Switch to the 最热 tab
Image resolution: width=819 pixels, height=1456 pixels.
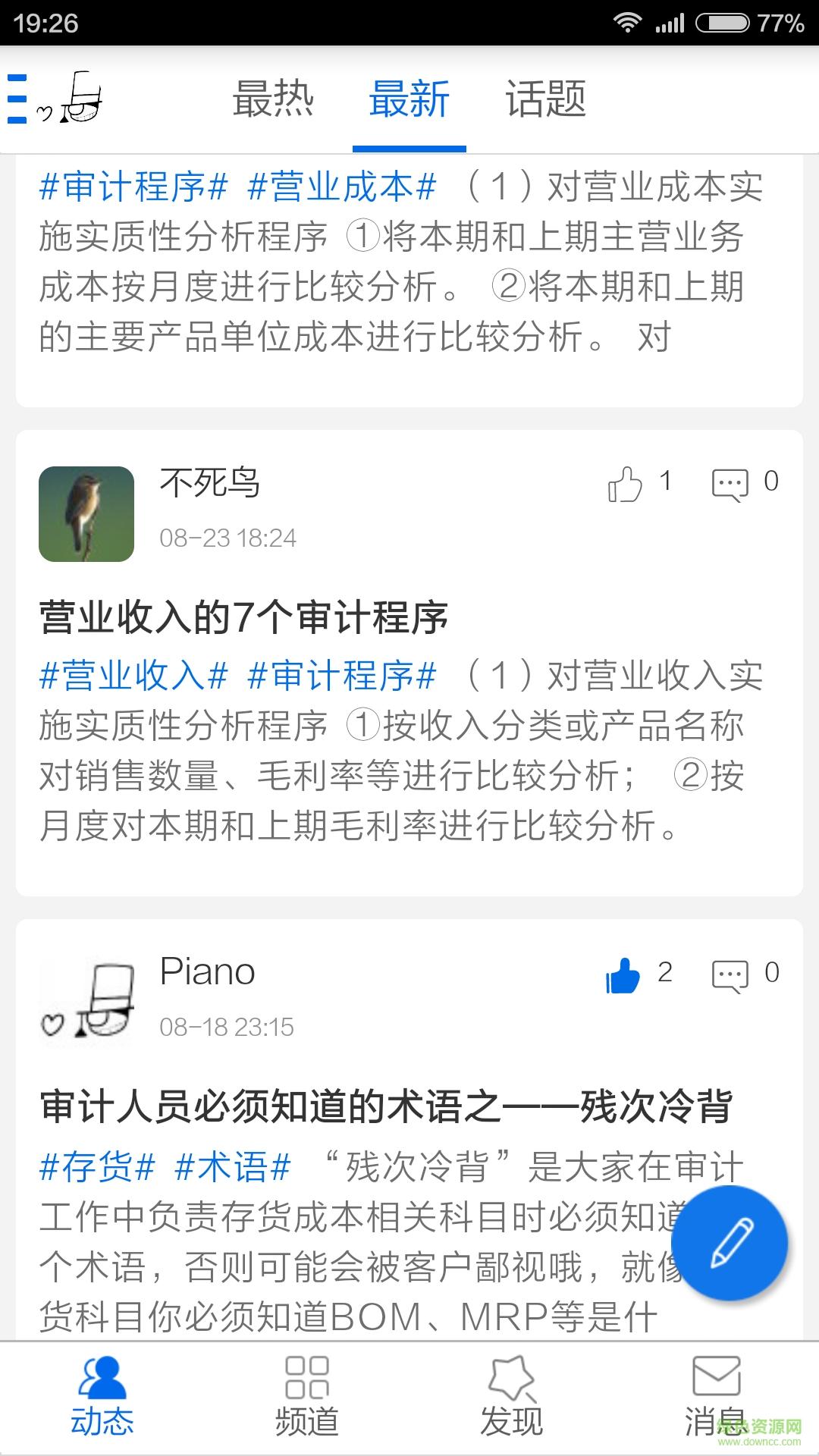pos(273,99)
